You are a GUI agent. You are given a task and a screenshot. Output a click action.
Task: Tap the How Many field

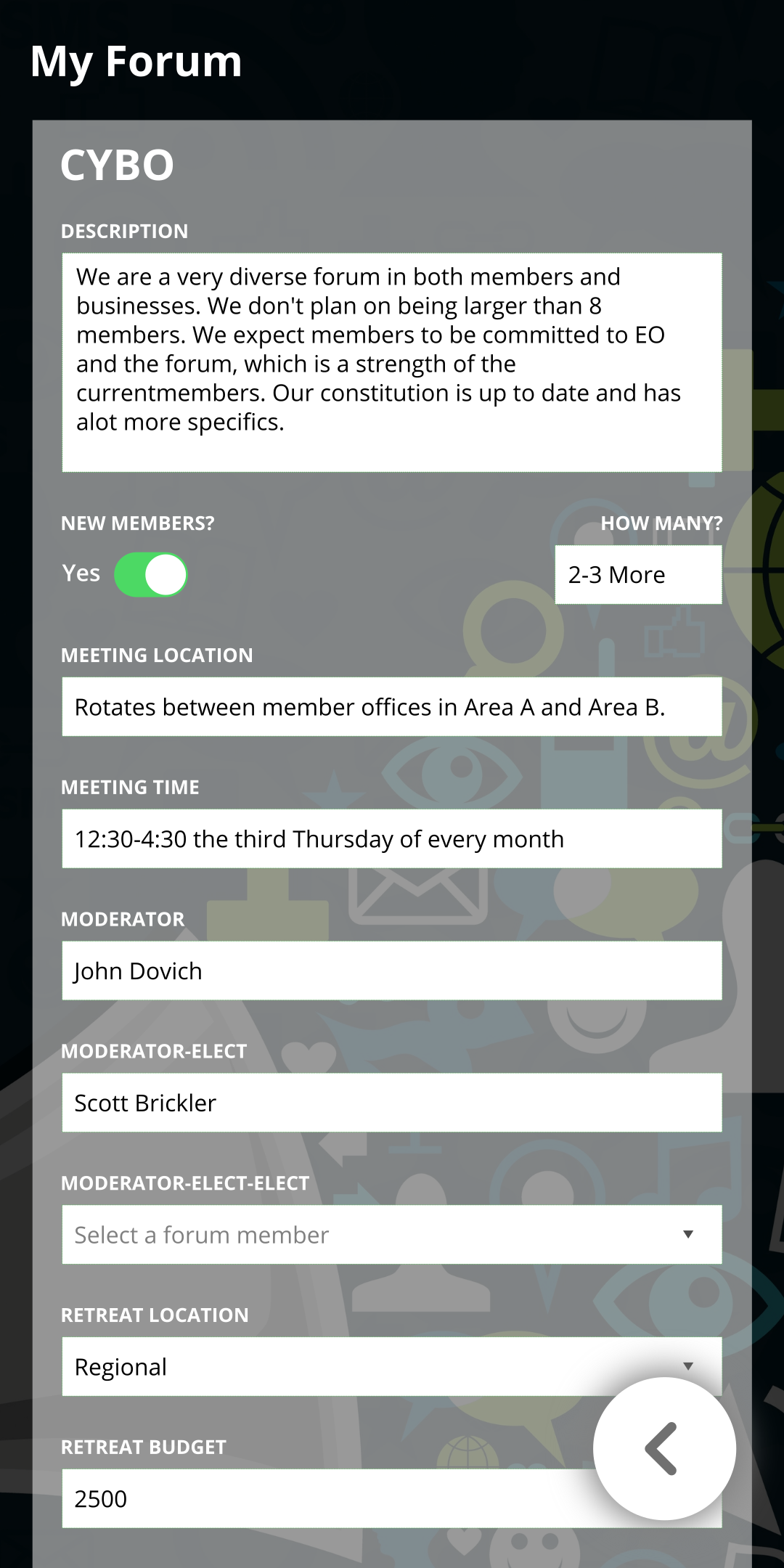(639, 575)
